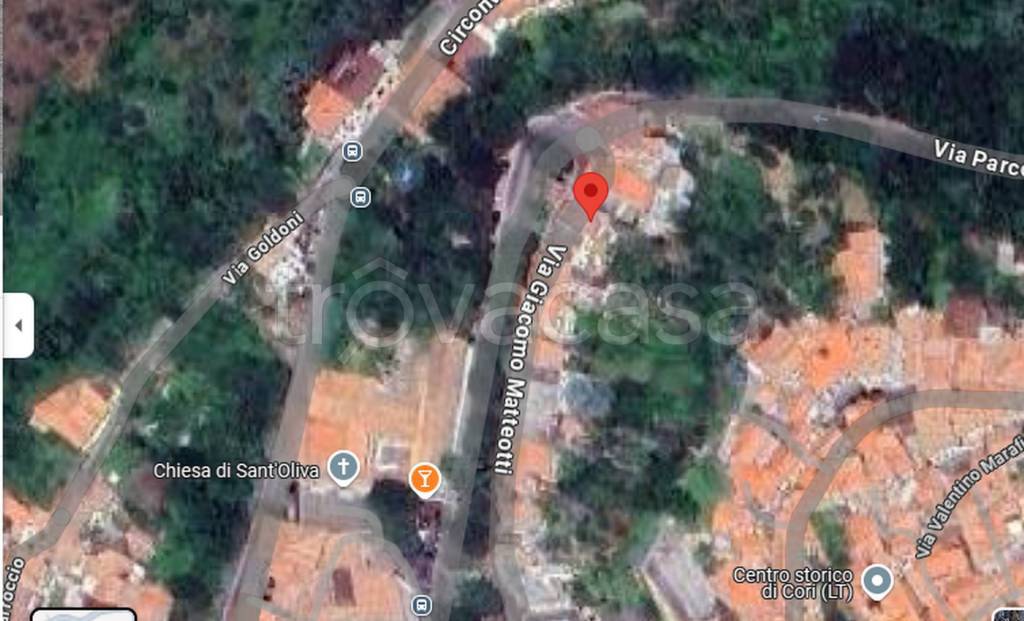Screen dimensions: 1024x621
Task: Tap the bus stop on Via Goldoni
Action: (360, 196)
